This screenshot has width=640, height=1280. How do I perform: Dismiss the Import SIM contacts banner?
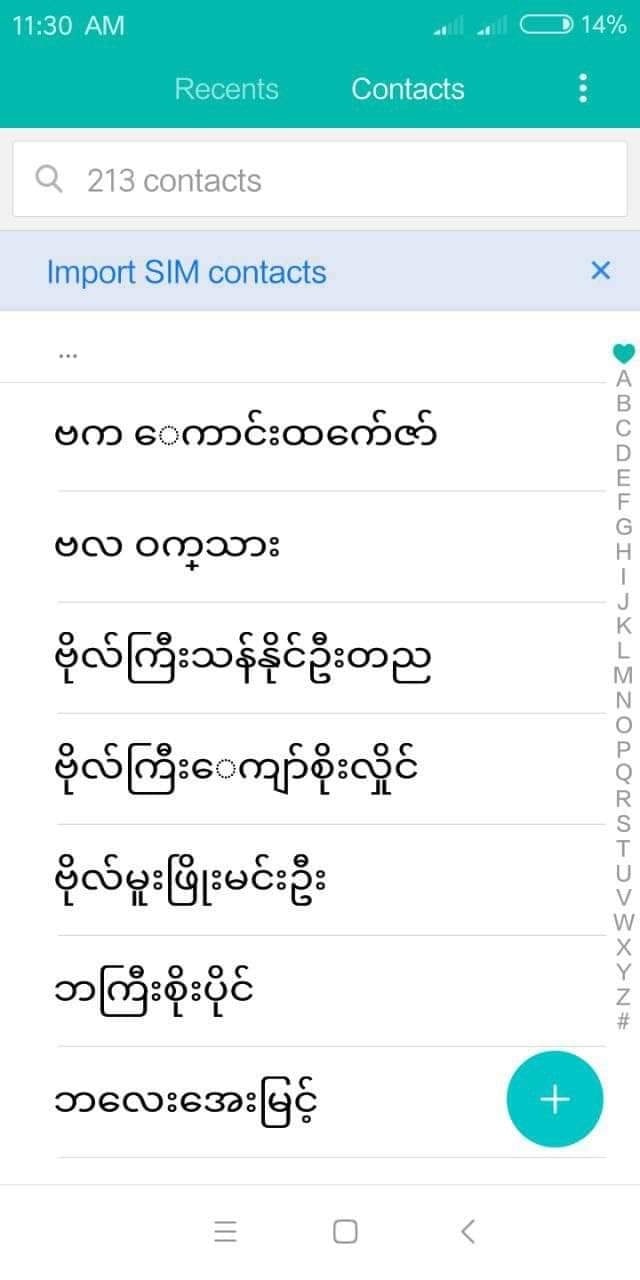(x=600, y=270)
